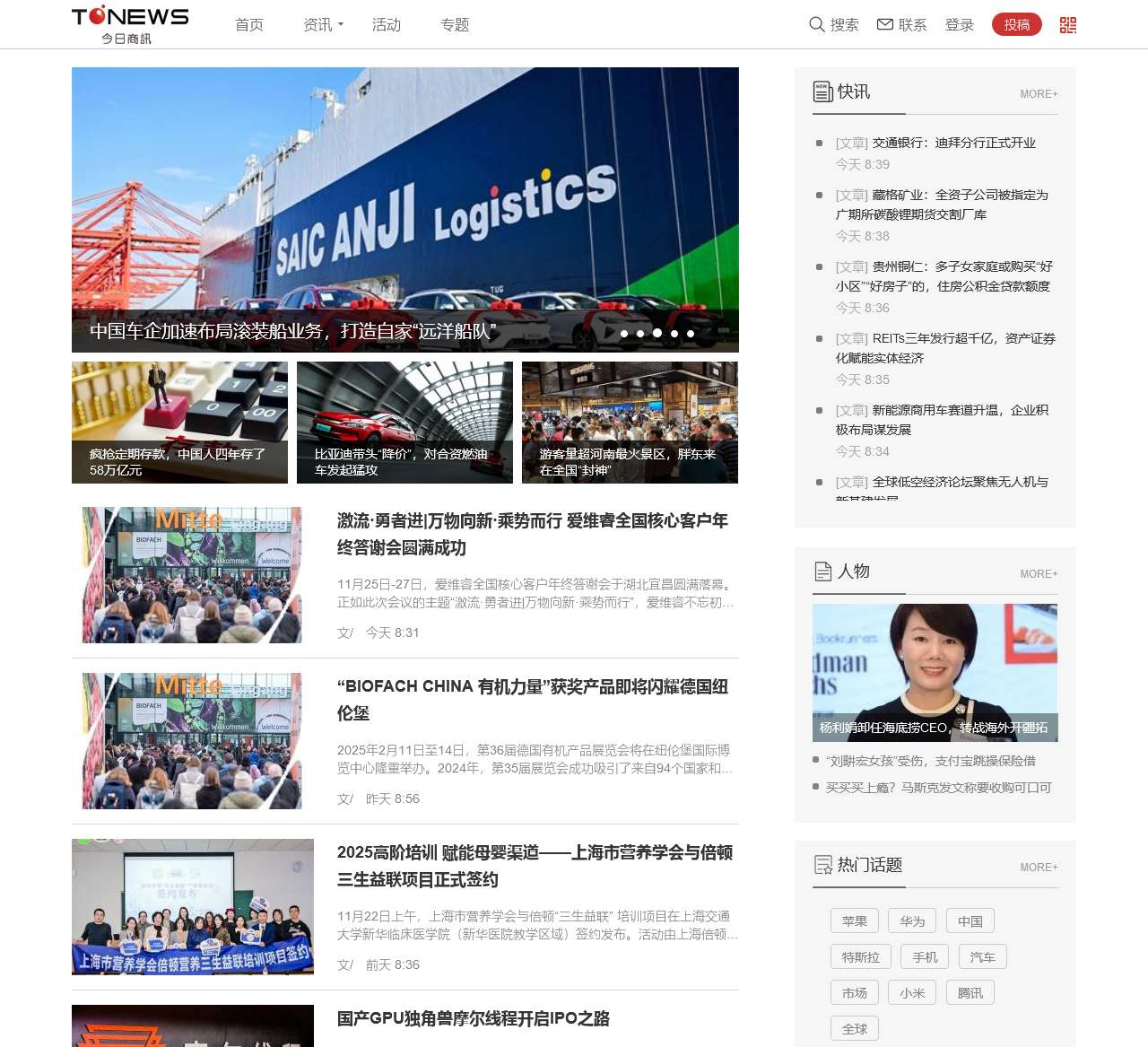Open MORE+ next to 快讯

click(1039, 94)
